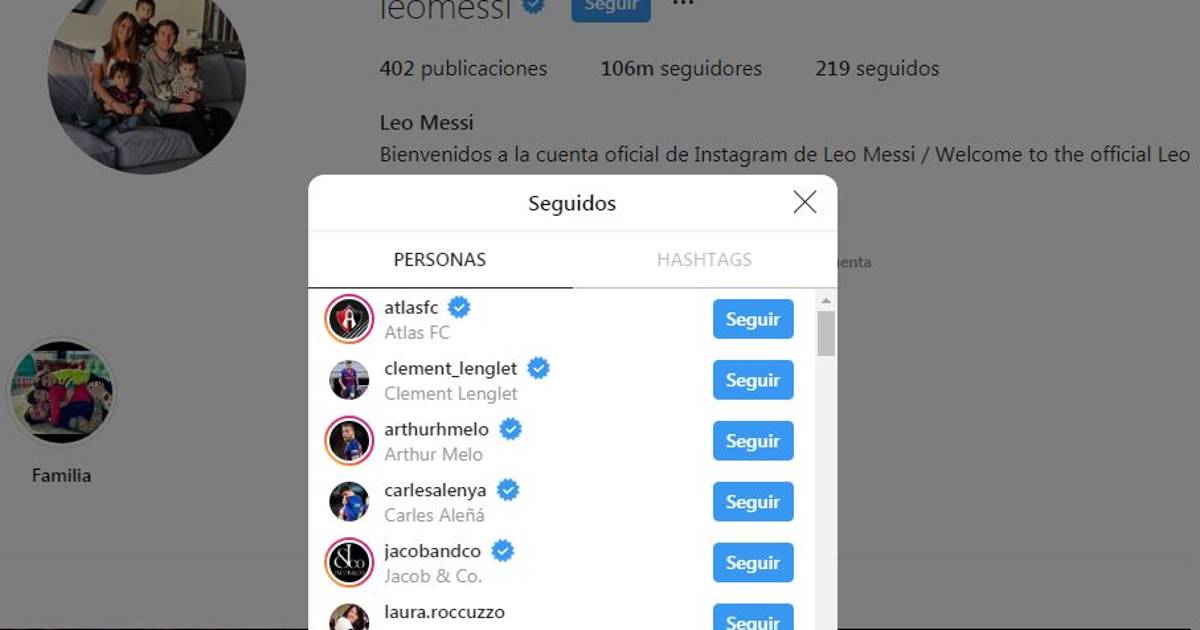
Task: Follow clement_lenglet
Action: 752,381
